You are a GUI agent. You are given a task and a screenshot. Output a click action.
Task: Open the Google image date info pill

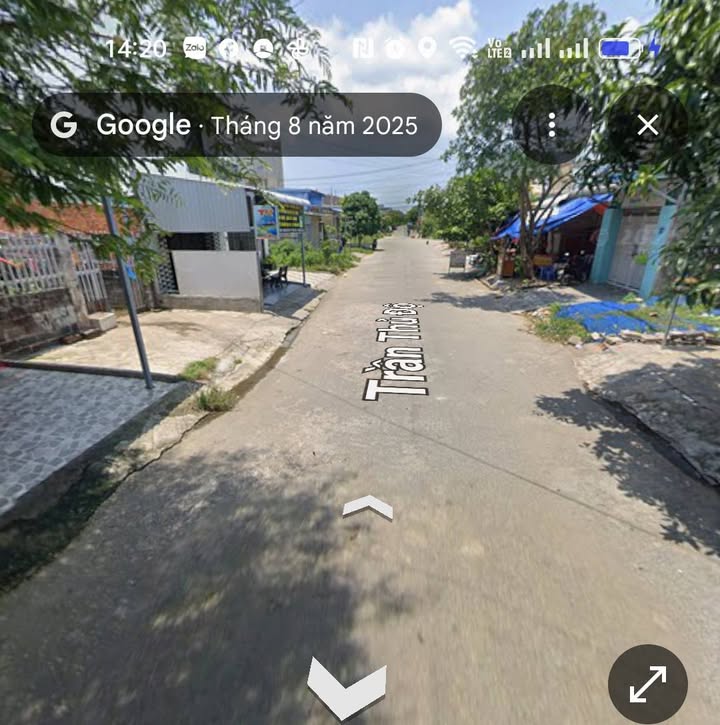237,125
